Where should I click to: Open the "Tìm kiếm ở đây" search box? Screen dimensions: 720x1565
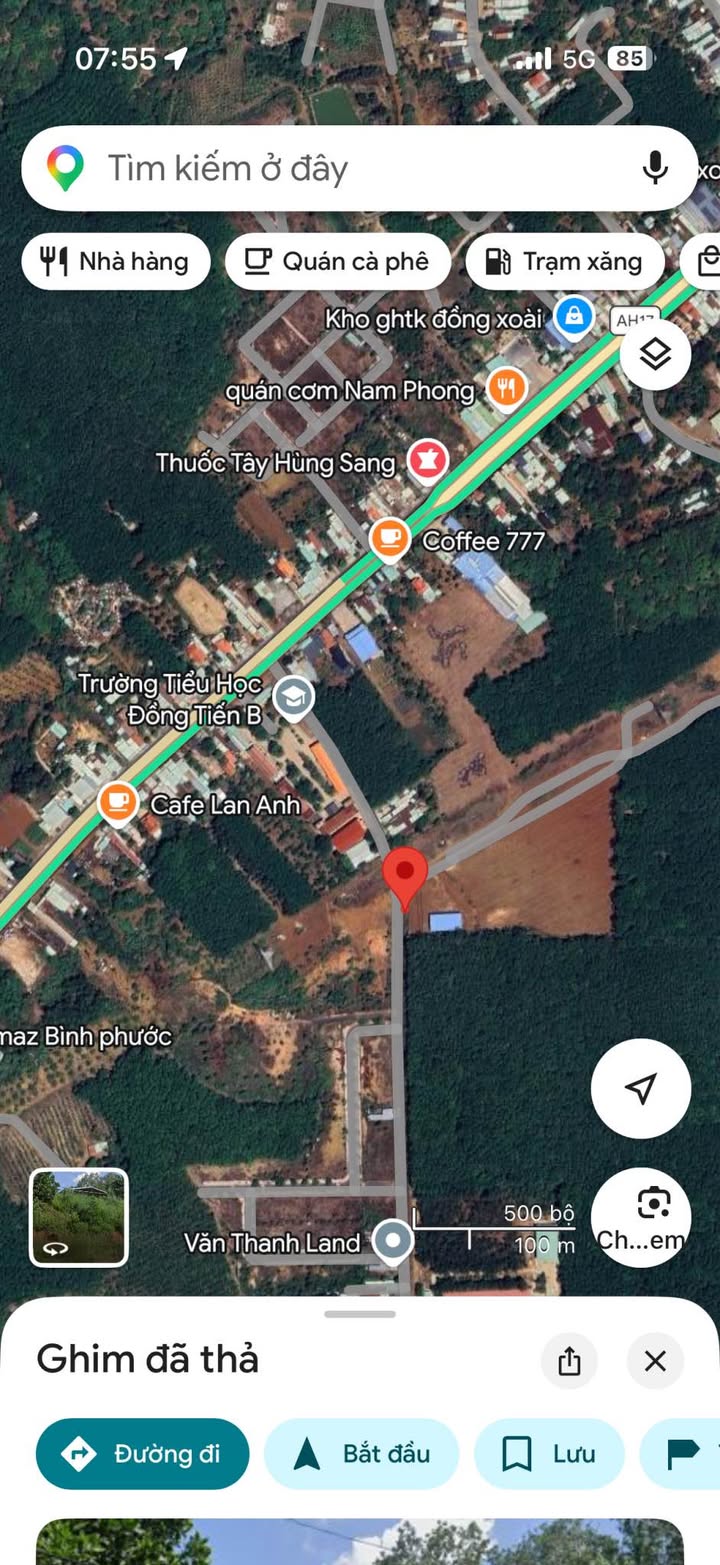coord(330,168)
